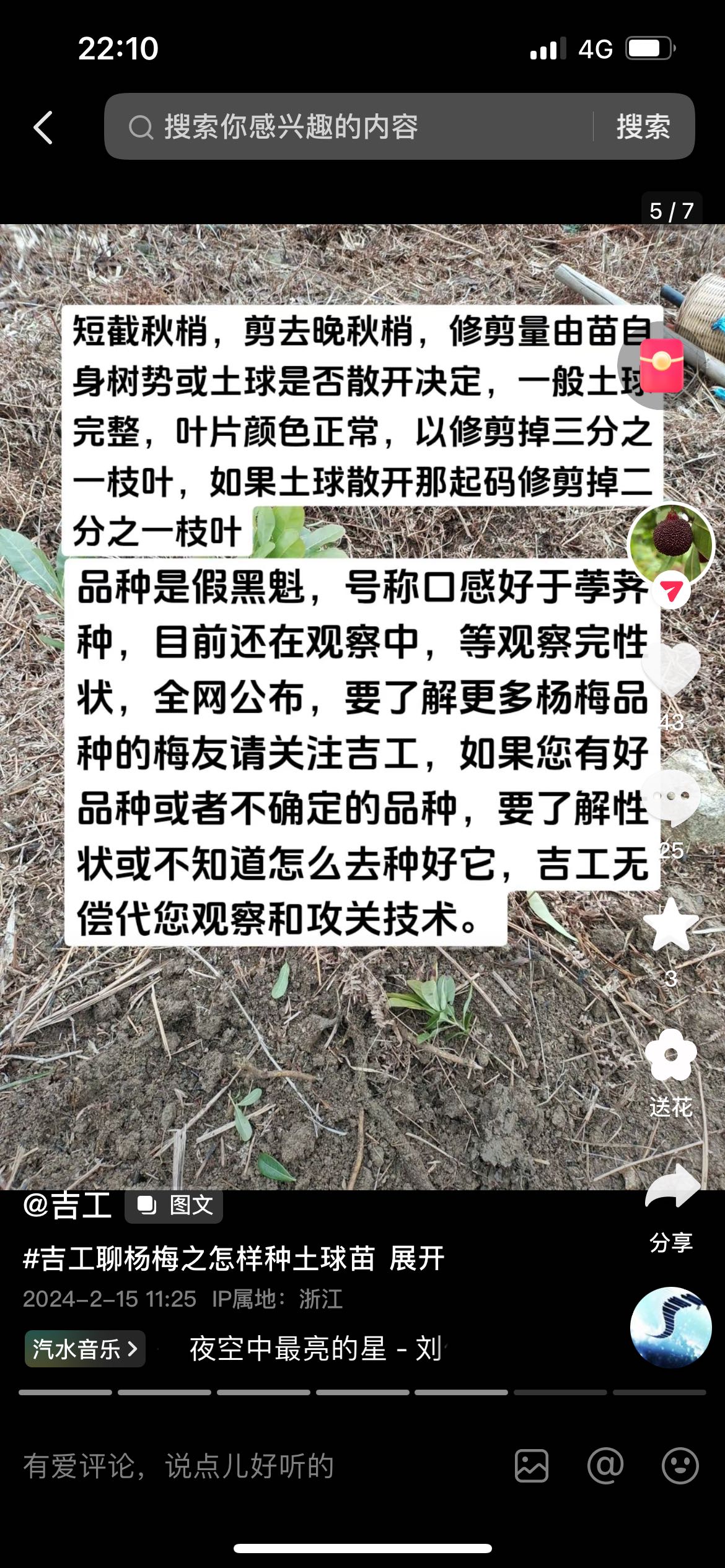Go back using the top-left arrow

(x=43, y=128)
